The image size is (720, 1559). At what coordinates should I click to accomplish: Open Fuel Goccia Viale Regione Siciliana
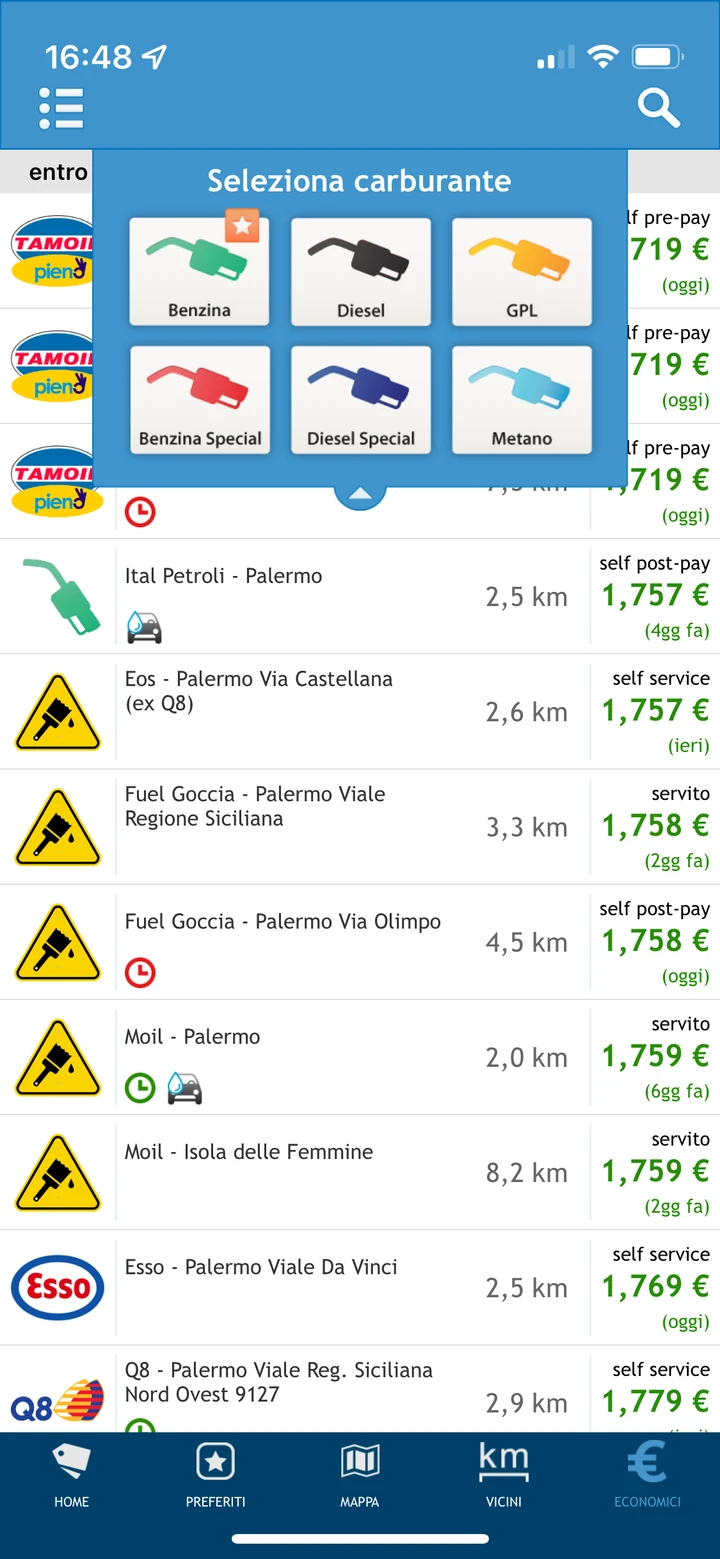point(360,827)
